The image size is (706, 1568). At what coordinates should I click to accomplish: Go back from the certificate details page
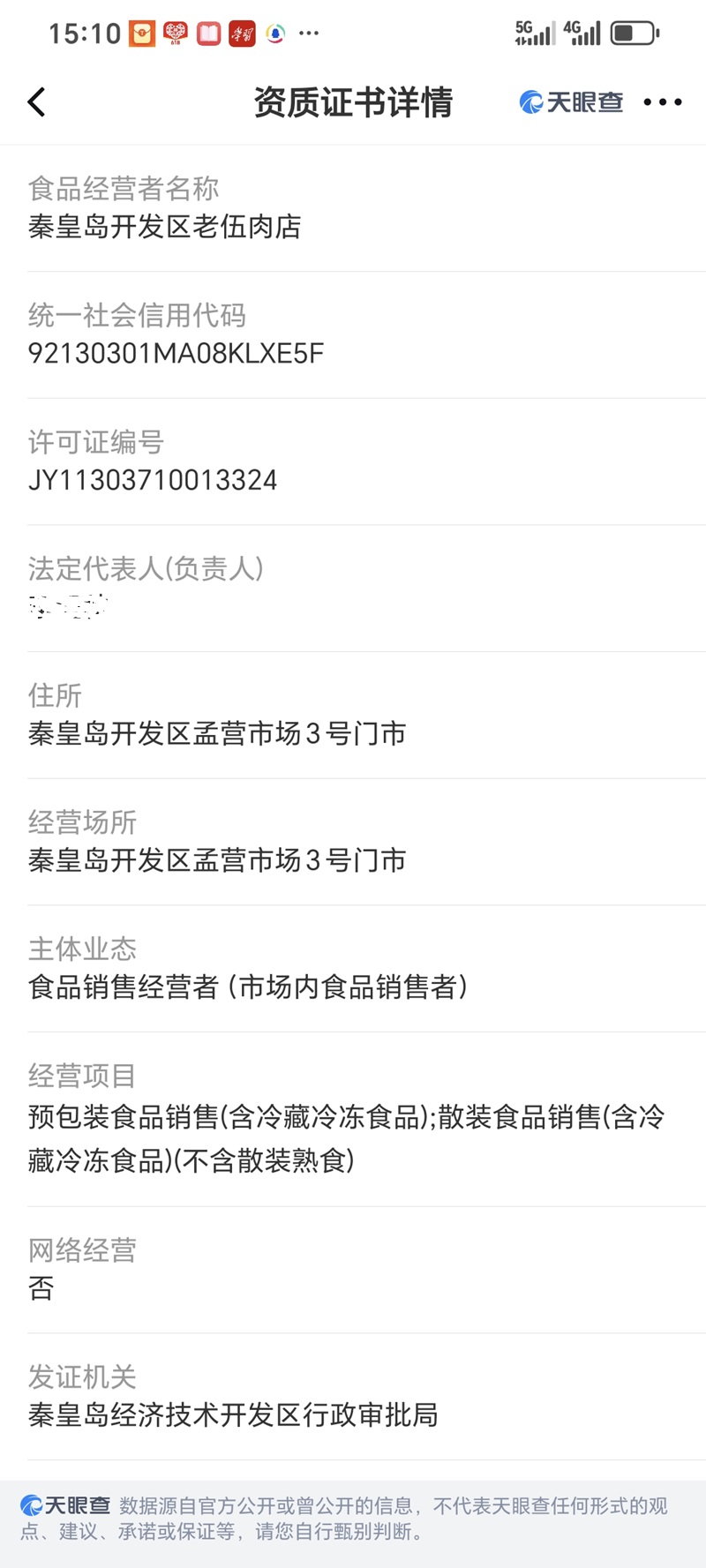pos(36,102)
